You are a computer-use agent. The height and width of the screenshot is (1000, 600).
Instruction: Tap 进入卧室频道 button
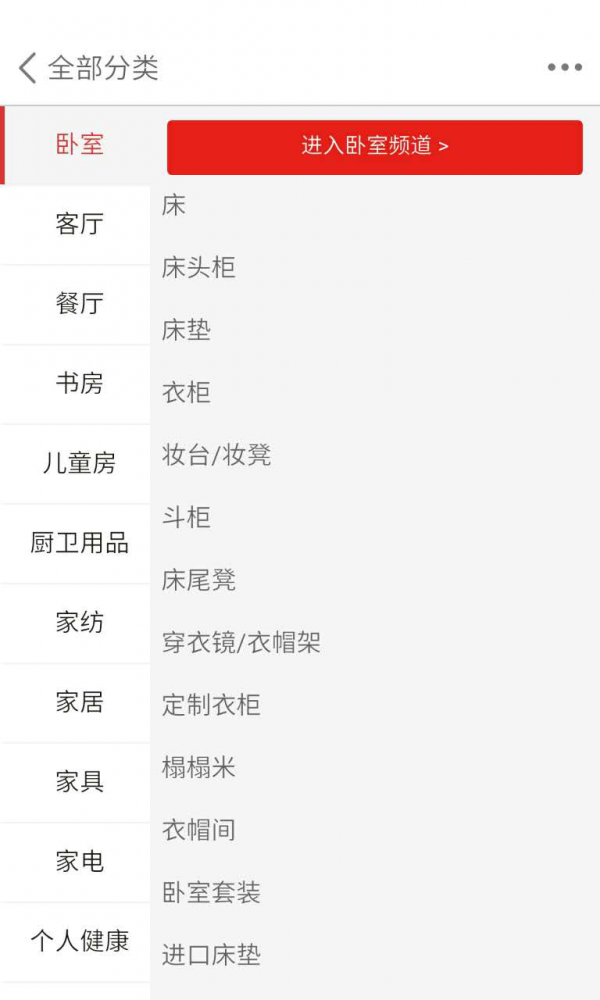374,147
